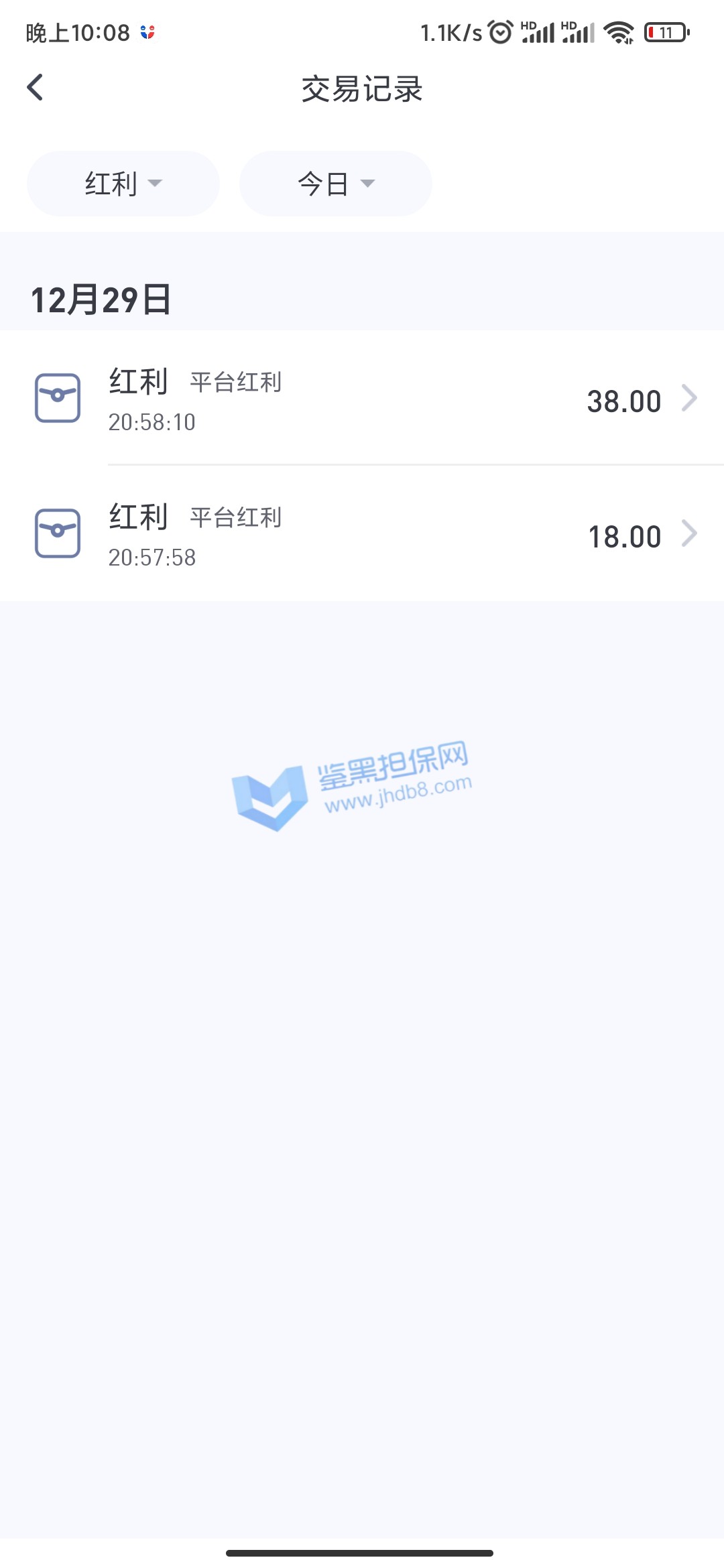Image resolution: width=724 pixels, height=1568 pixels.
Task: Open the 18.00 平台红利 record
Action: pyautogui.click(x=362, y=535)
